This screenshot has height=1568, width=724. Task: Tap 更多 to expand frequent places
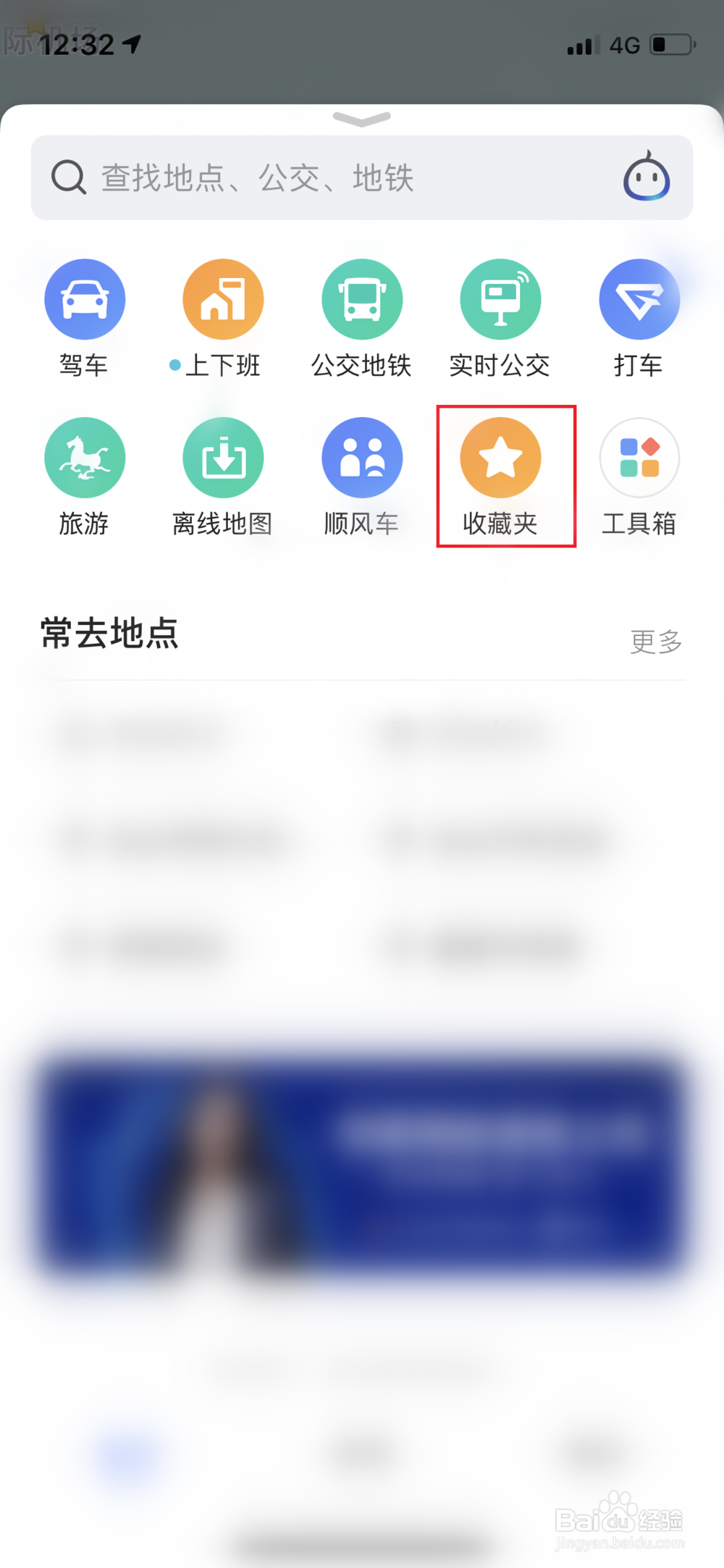[655, 640]
